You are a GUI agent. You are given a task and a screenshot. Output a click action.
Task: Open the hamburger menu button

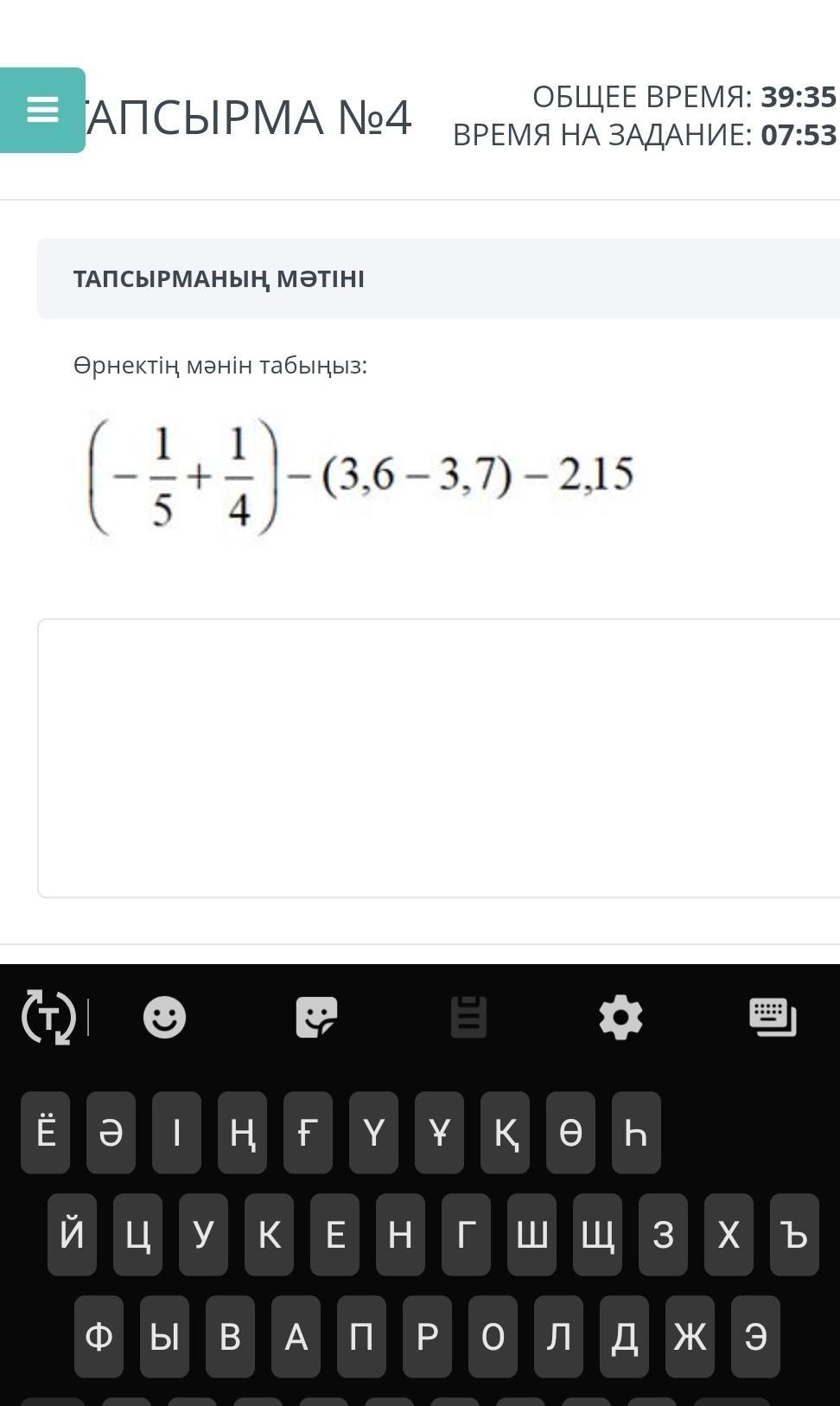click(x=42, y=110)
